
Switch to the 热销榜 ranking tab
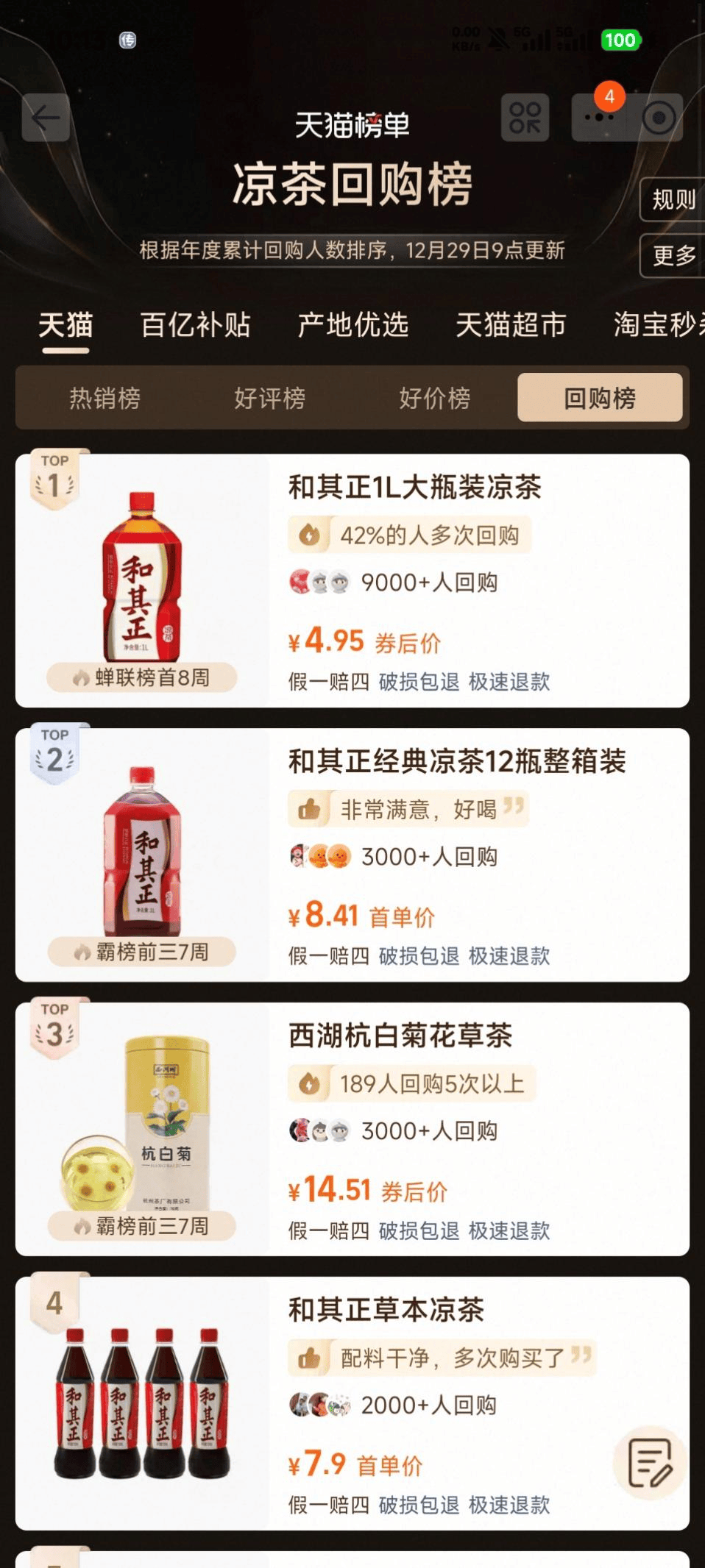tap(105, 398)
